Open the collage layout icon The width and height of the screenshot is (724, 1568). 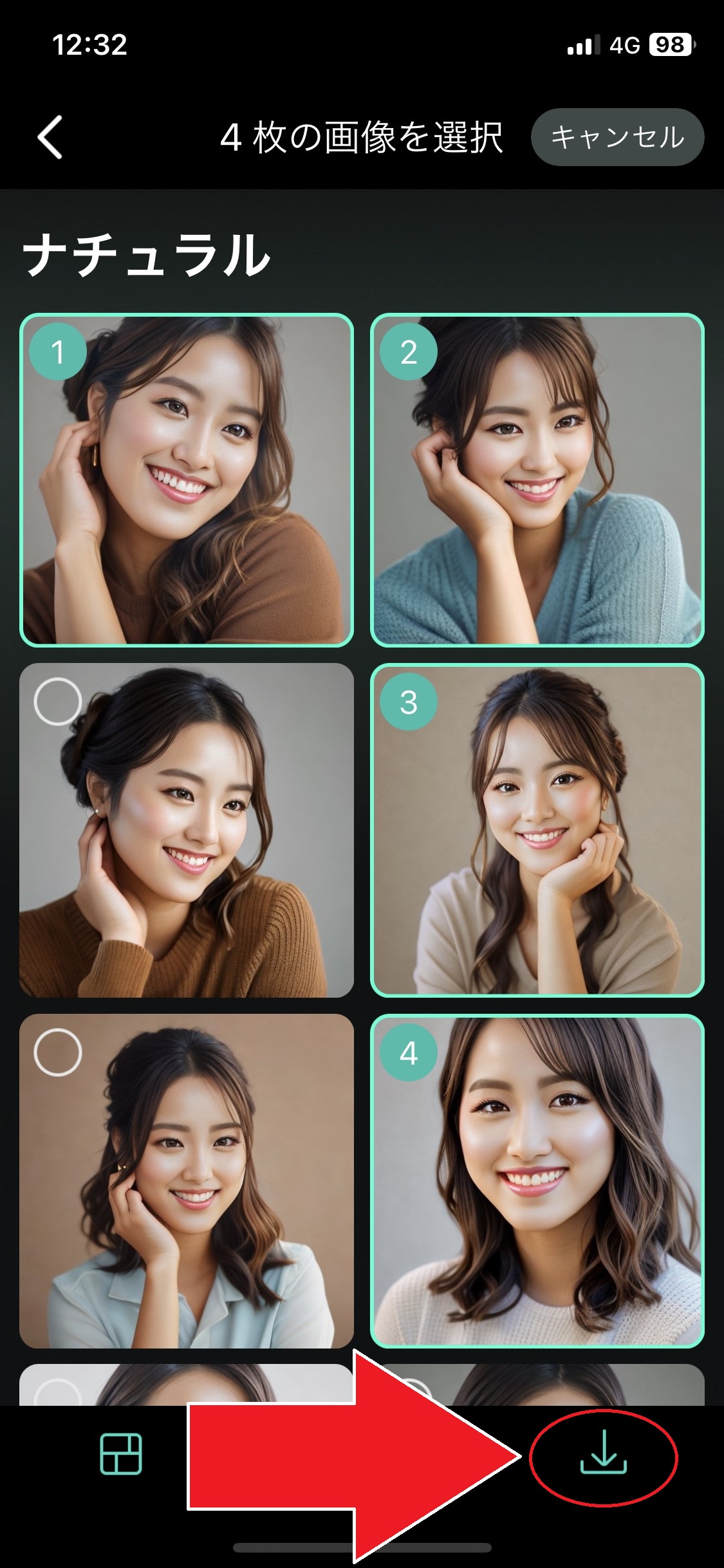[121, 1454]
